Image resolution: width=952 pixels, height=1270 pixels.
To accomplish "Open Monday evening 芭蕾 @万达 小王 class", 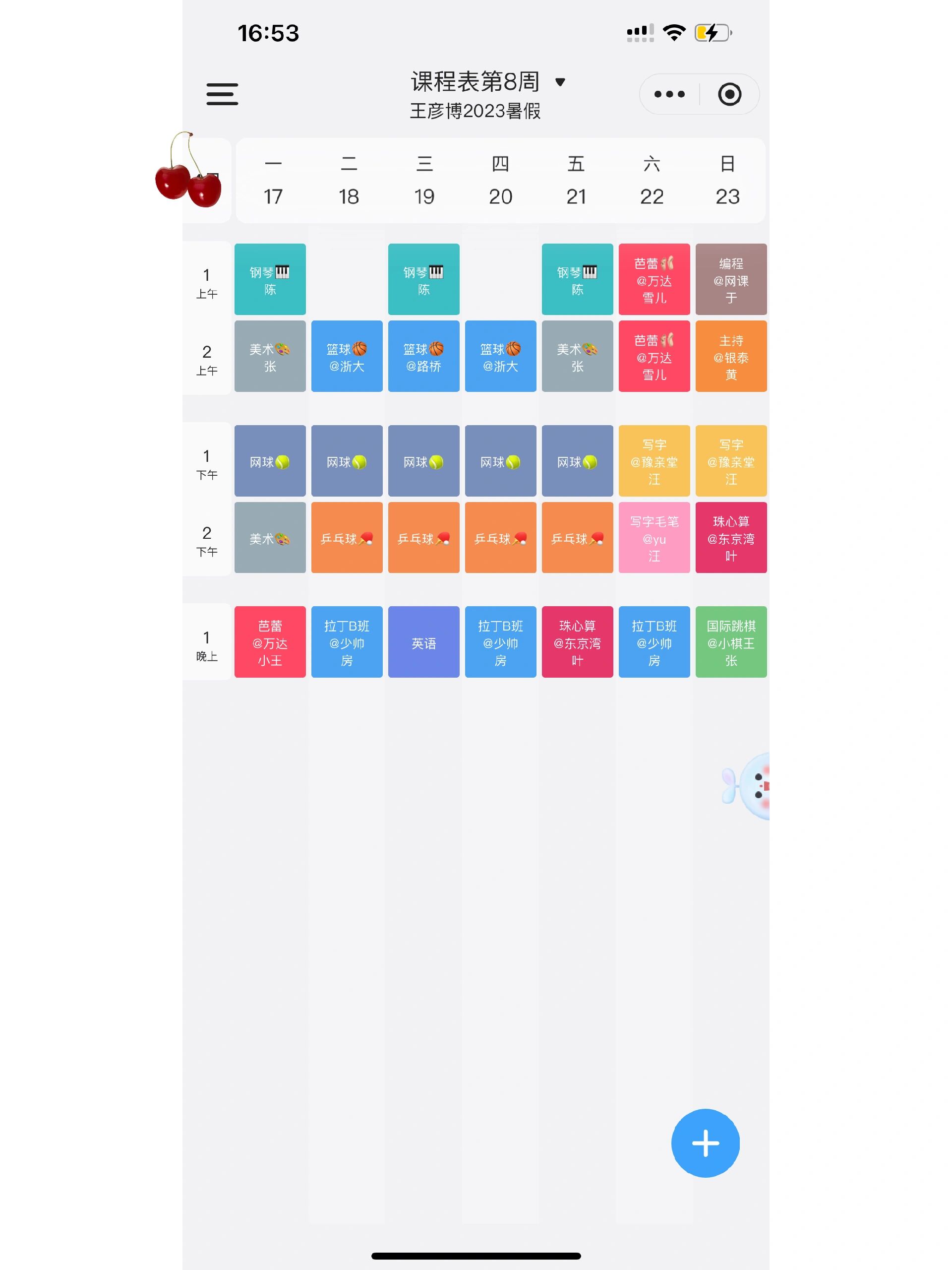I will coord(270,642).
